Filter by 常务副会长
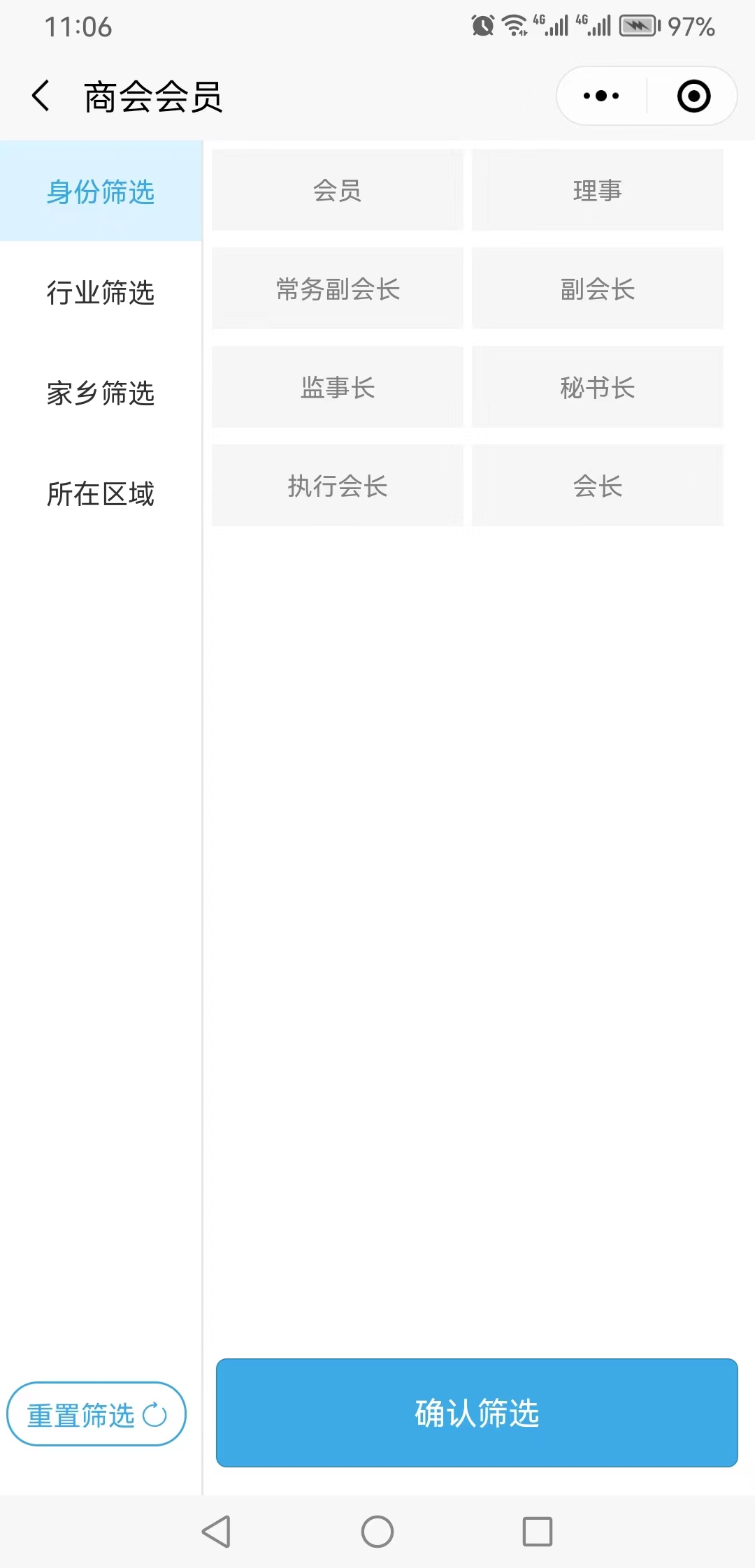The image size is (755, 1568). [337, 289]
